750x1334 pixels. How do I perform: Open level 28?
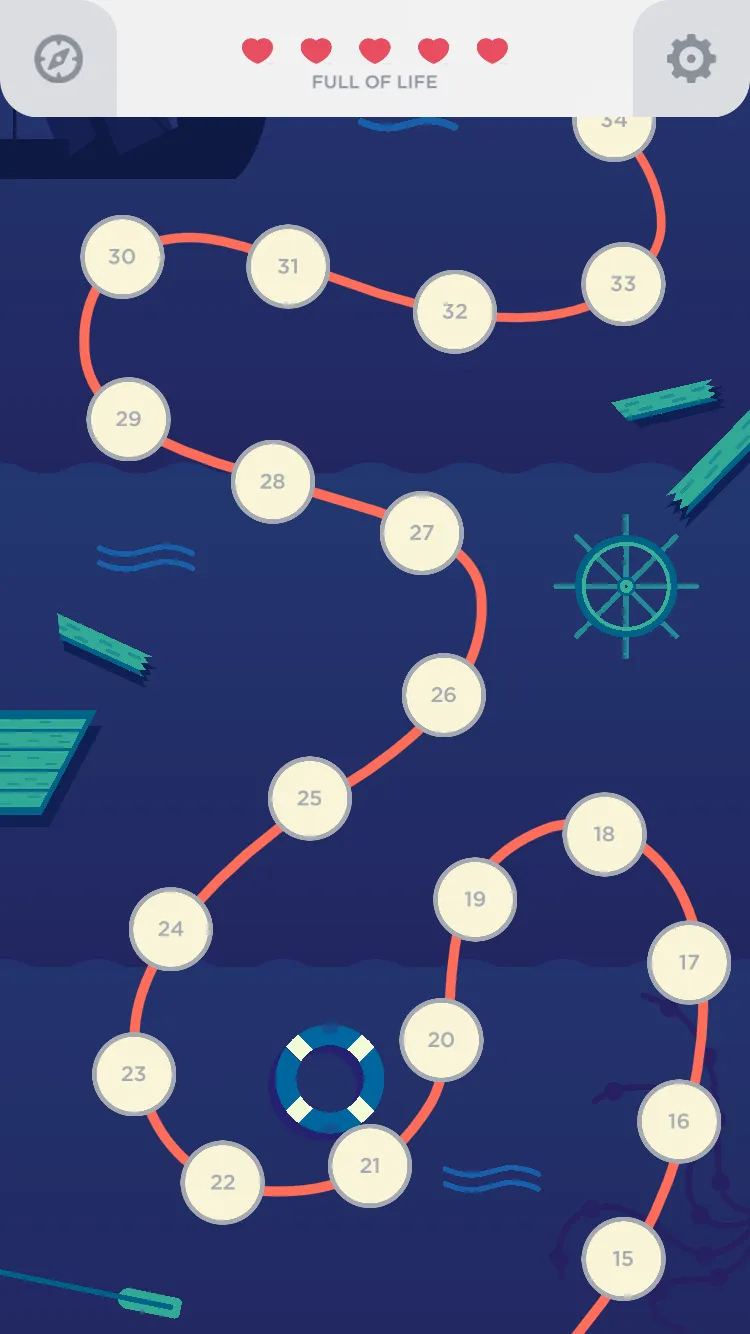pos(273,482)
